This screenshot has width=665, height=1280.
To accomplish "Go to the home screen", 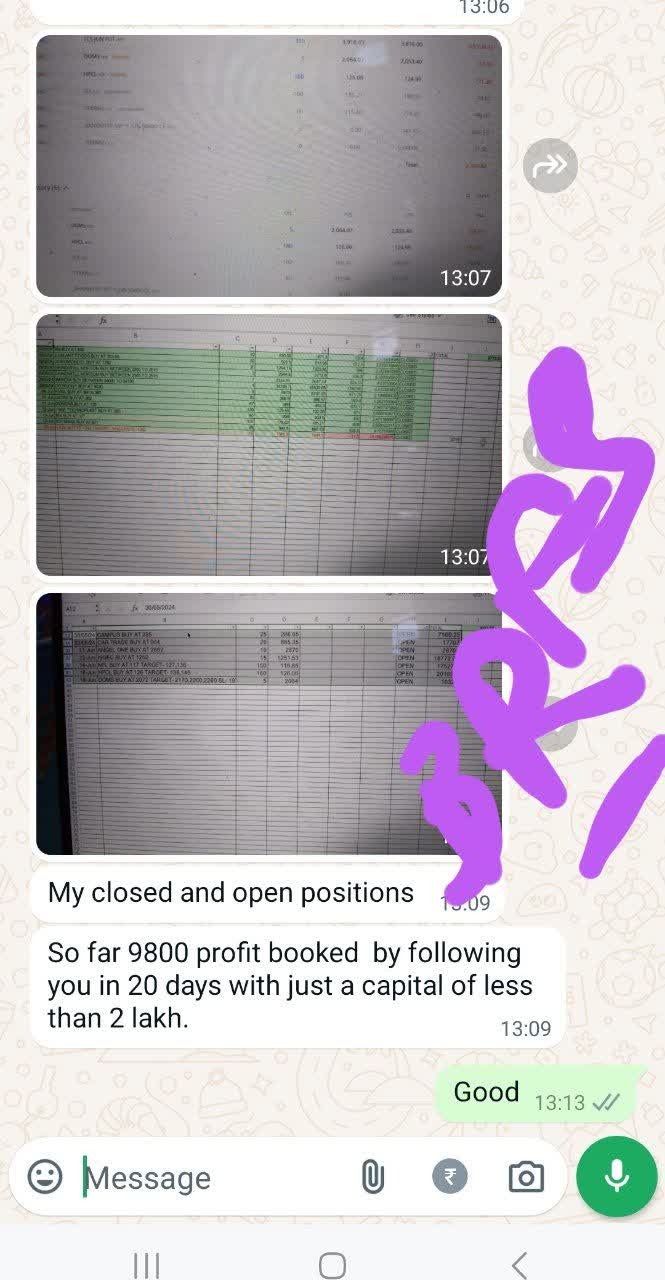I will click(332, 1265).
